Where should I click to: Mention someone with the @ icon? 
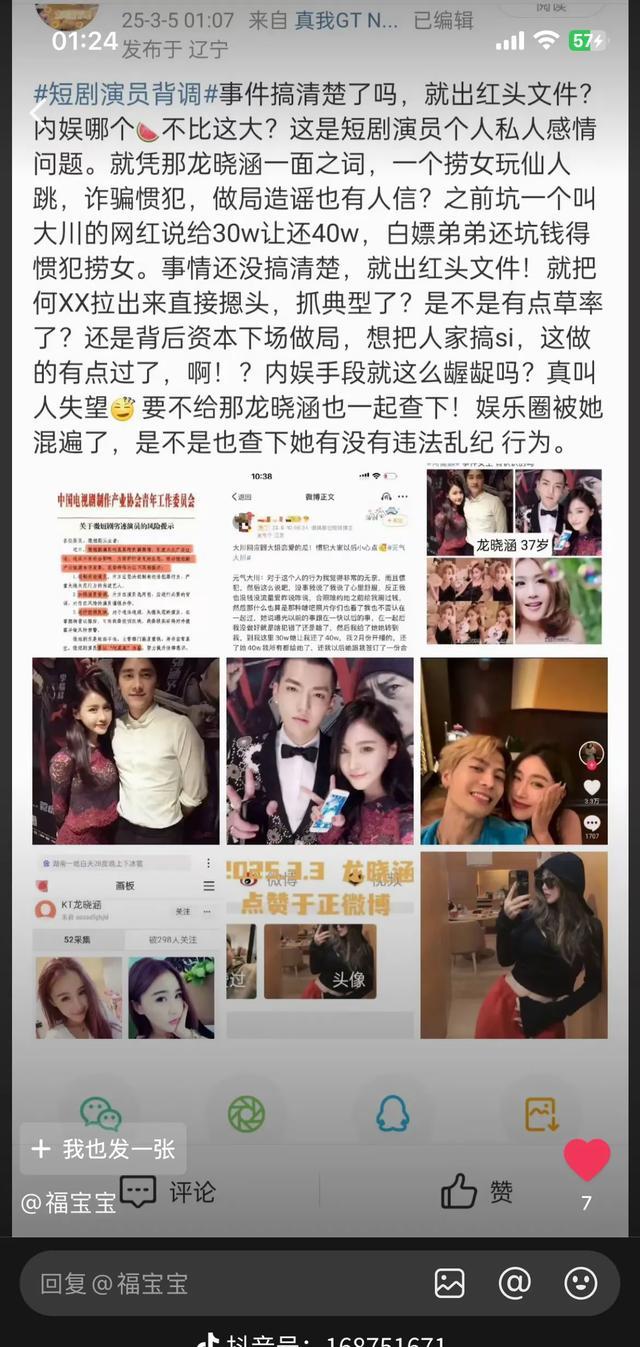click(x=515, y=1283)
